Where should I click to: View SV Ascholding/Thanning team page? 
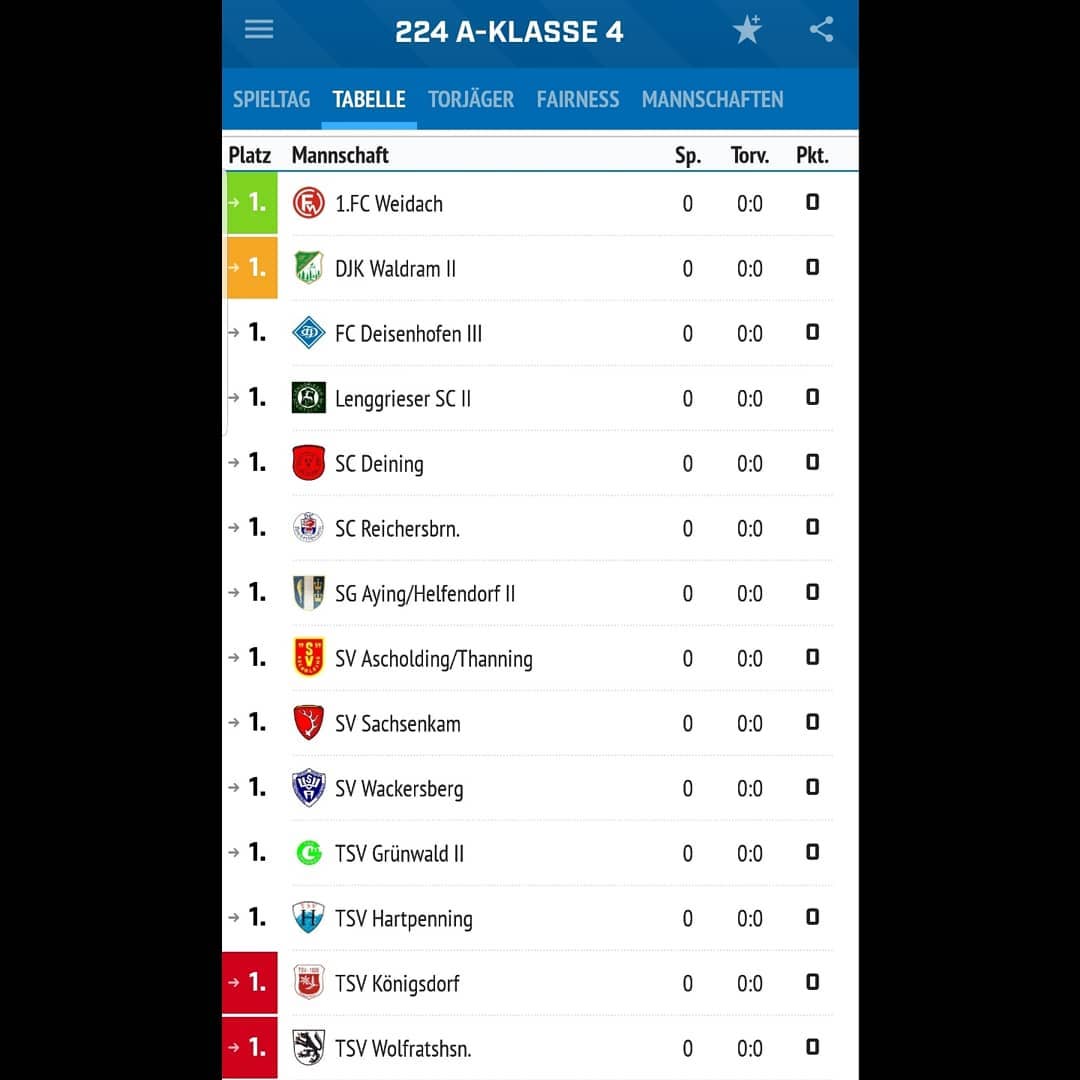pyautogui.click(x=433, y=658)
